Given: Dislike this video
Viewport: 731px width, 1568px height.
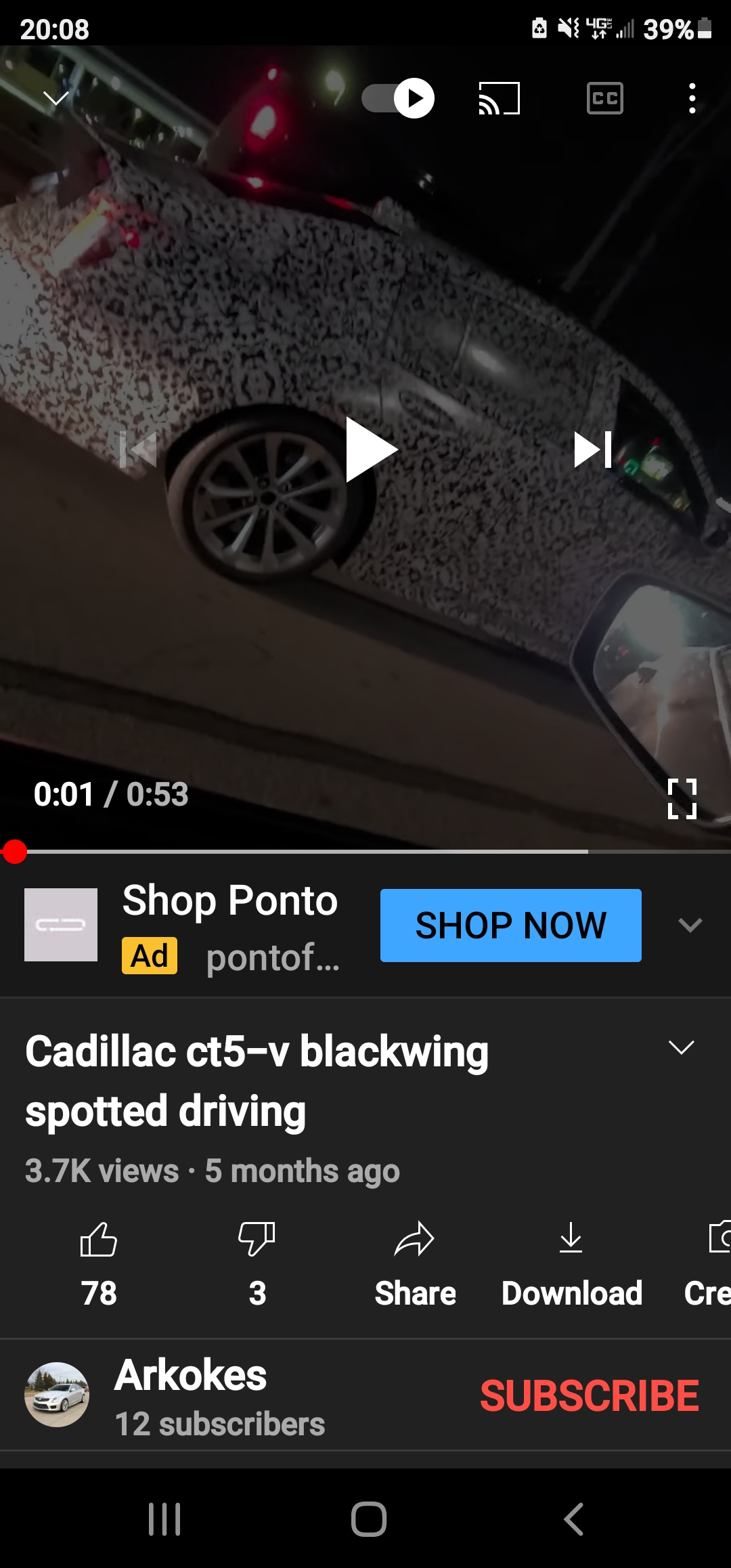Looking at the screenshot, I should pos(257,1265).
